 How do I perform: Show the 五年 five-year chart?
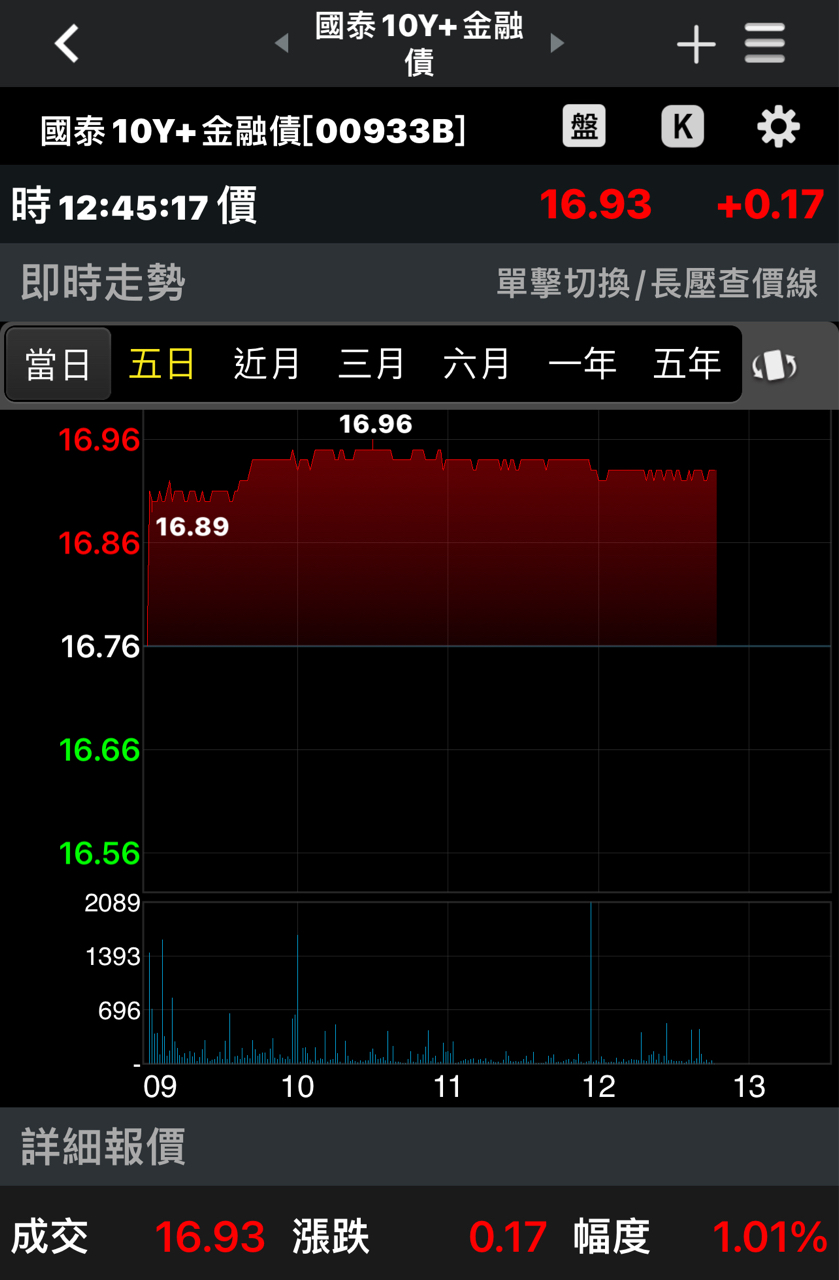pos(687,364)
